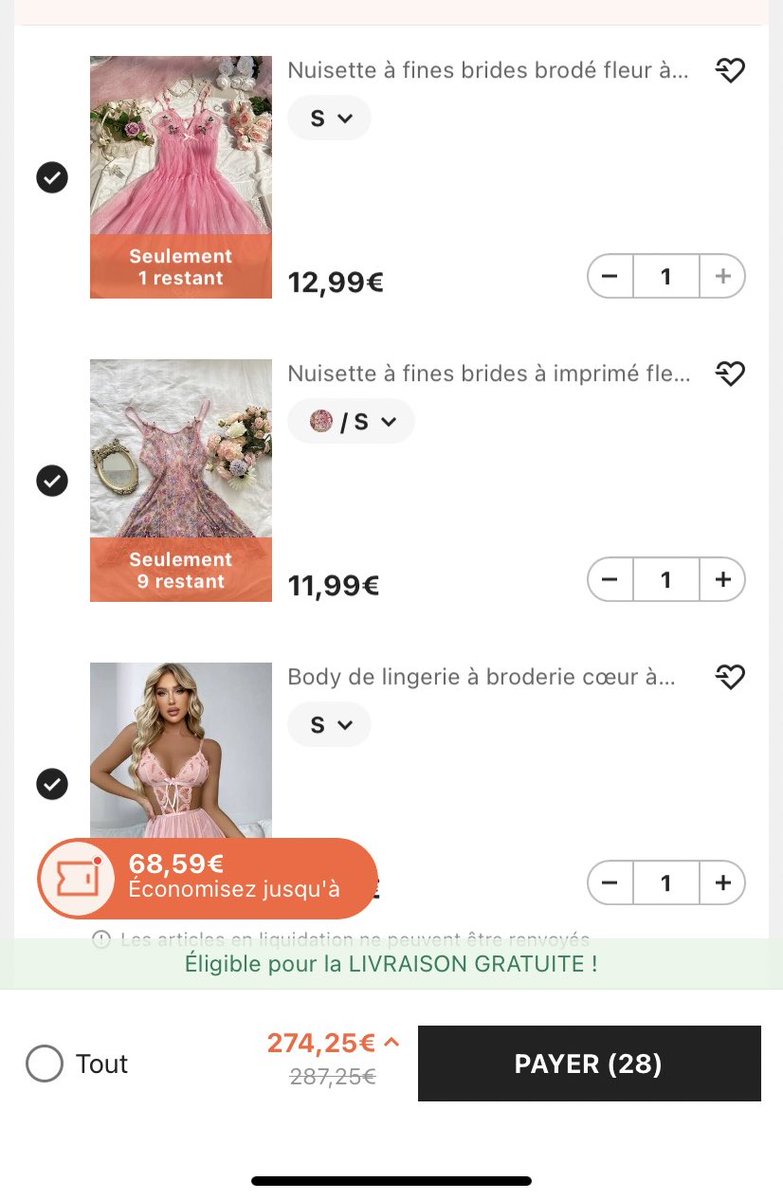Screen dimensions: 783x1200
Task: Proceed to checkout with PAYER (28)
Action: pos(588,1063)
